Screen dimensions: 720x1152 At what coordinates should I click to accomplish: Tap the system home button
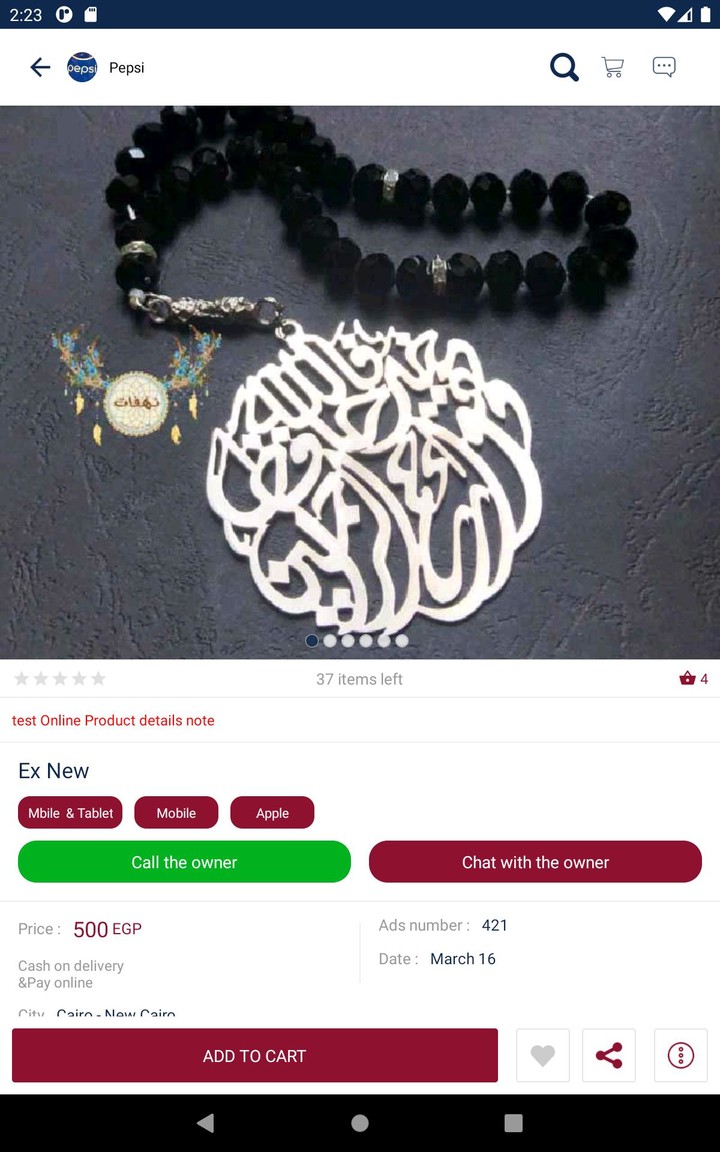360,1123
